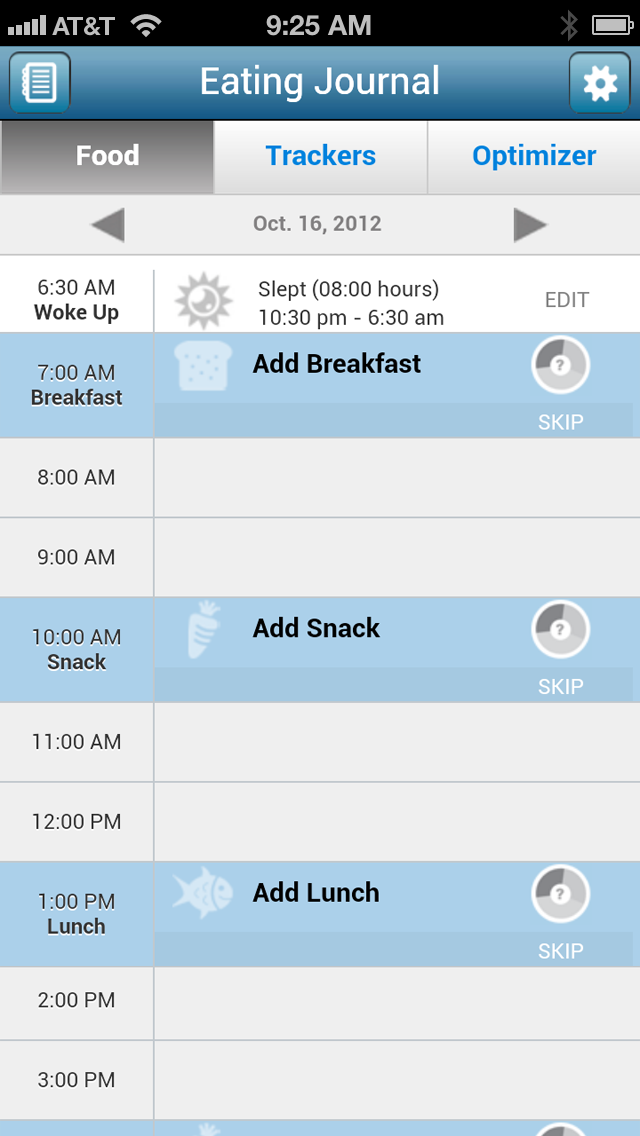640x1136 pixels.
Task: Skip Lunch
Action: pos(560,951)
